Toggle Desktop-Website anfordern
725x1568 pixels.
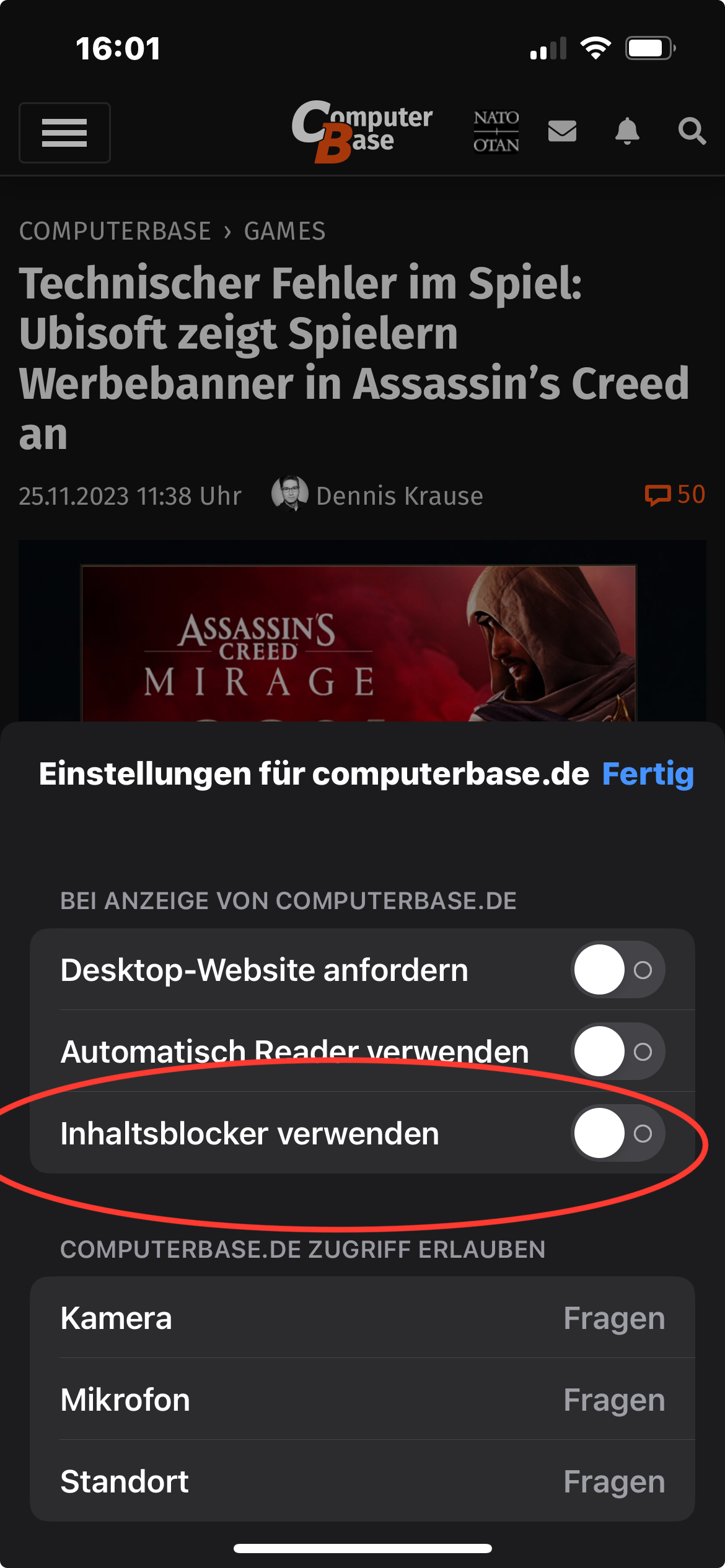pos(617,969)
